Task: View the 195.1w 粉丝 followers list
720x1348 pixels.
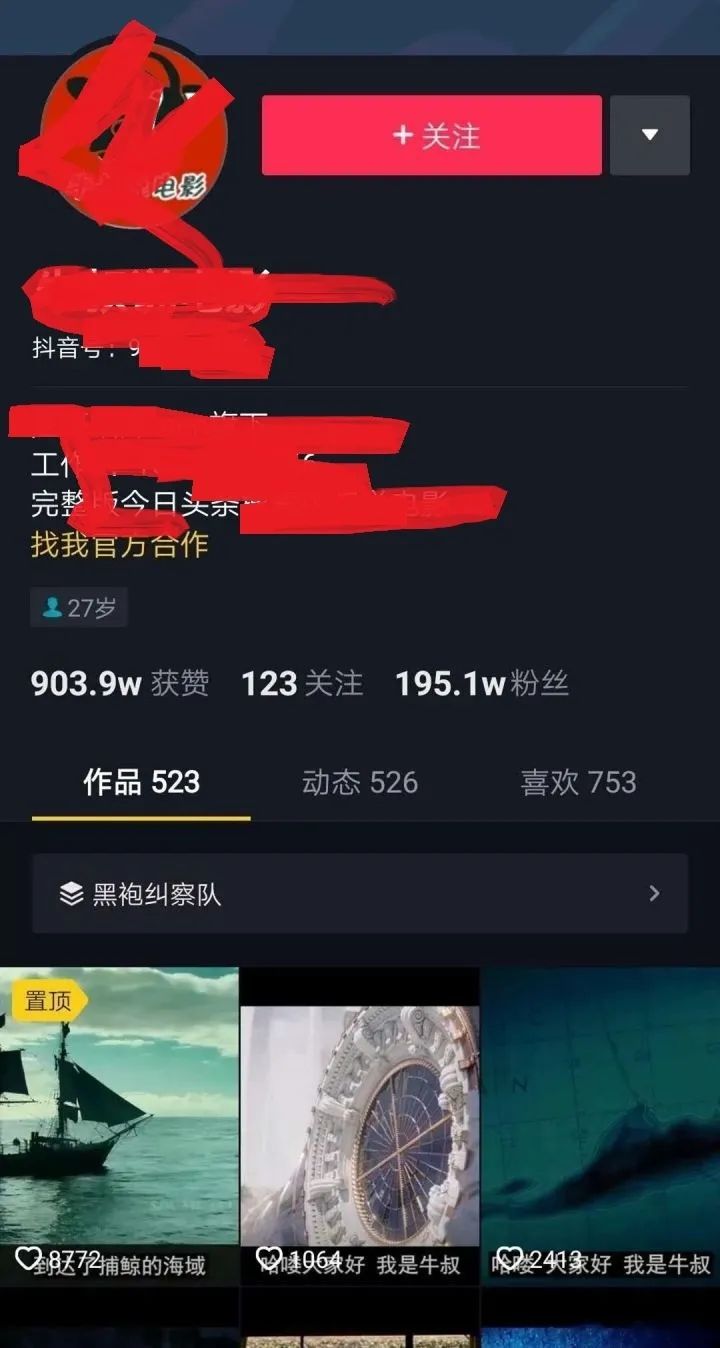Action: pos(482,684)
